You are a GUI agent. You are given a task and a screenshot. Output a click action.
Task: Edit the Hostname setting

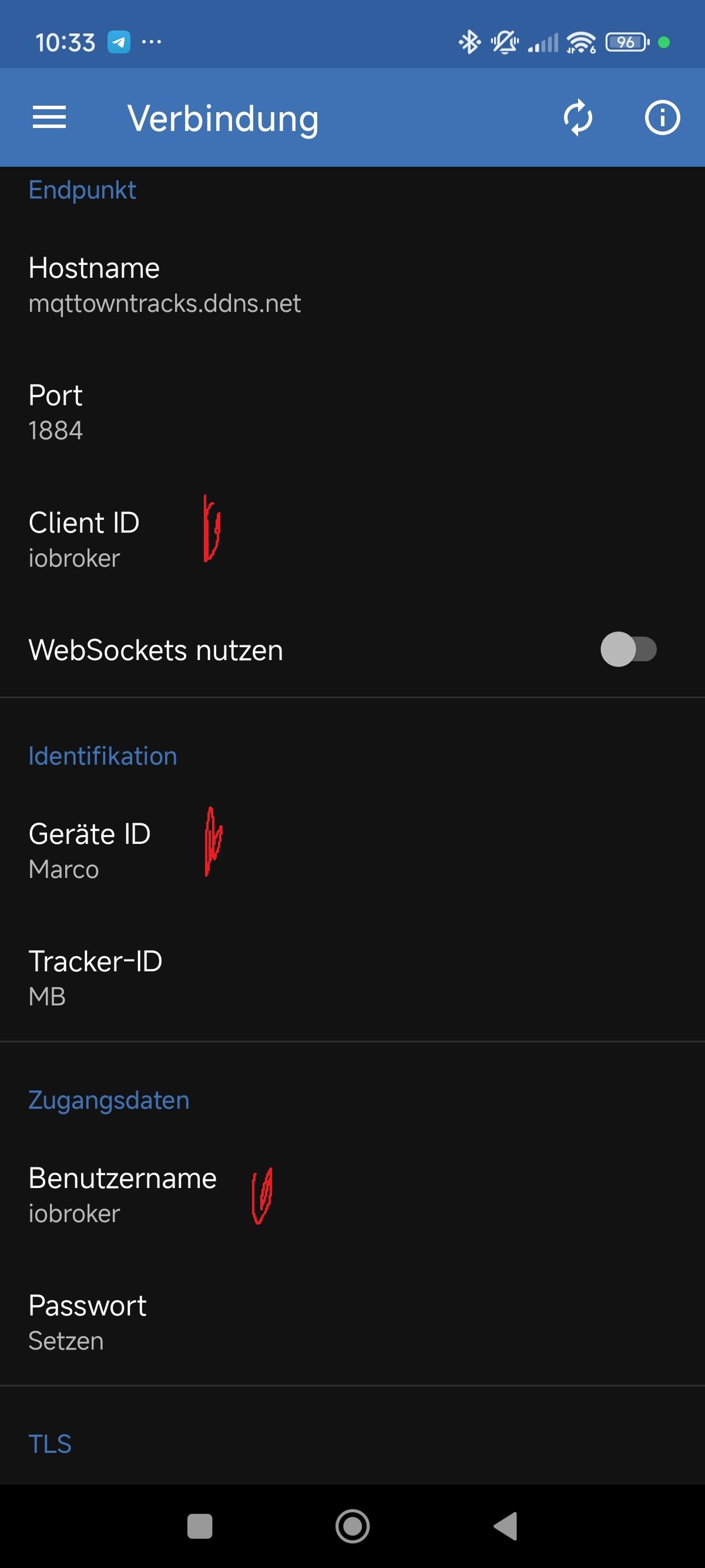click(164, 285)
